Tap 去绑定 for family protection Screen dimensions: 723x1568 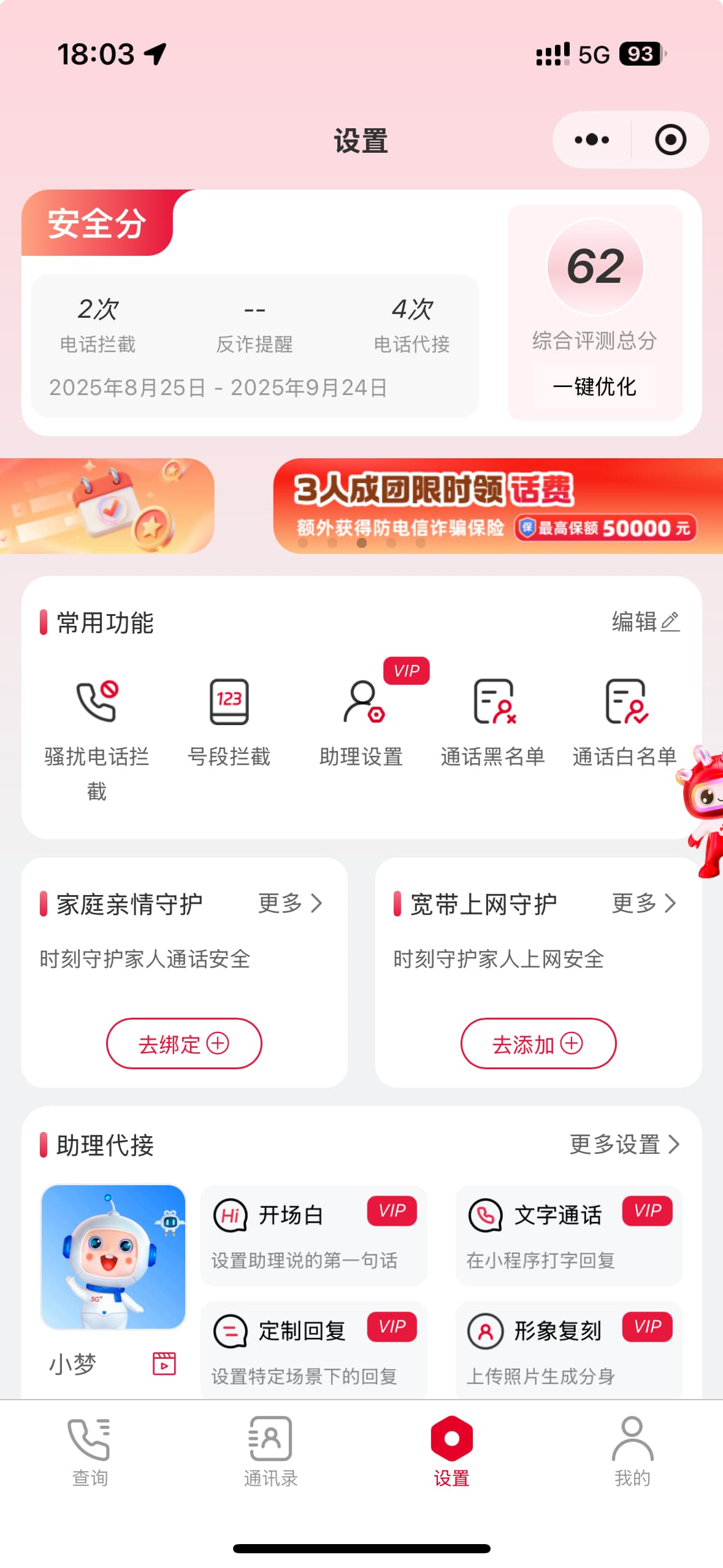[x=184, y=1043]
